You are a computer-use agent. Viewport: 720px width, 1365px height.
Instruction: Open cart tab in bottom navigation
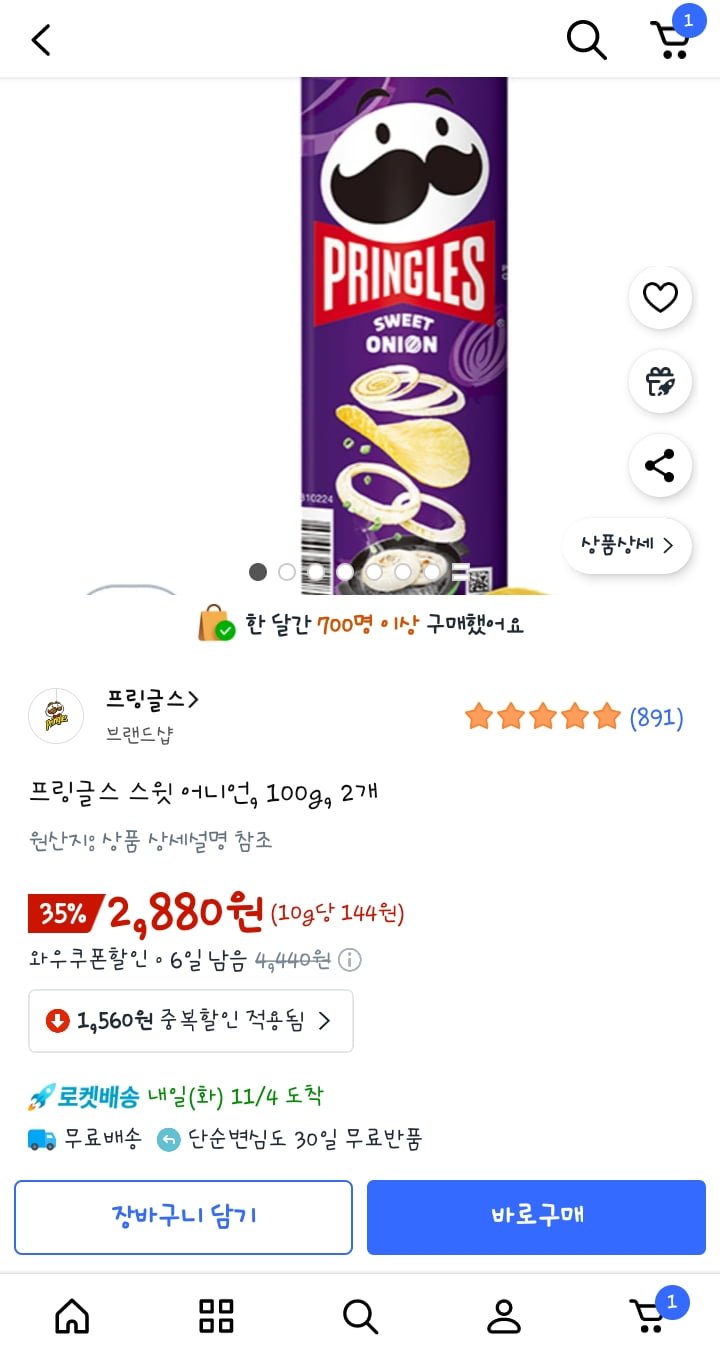[648, 1316]
